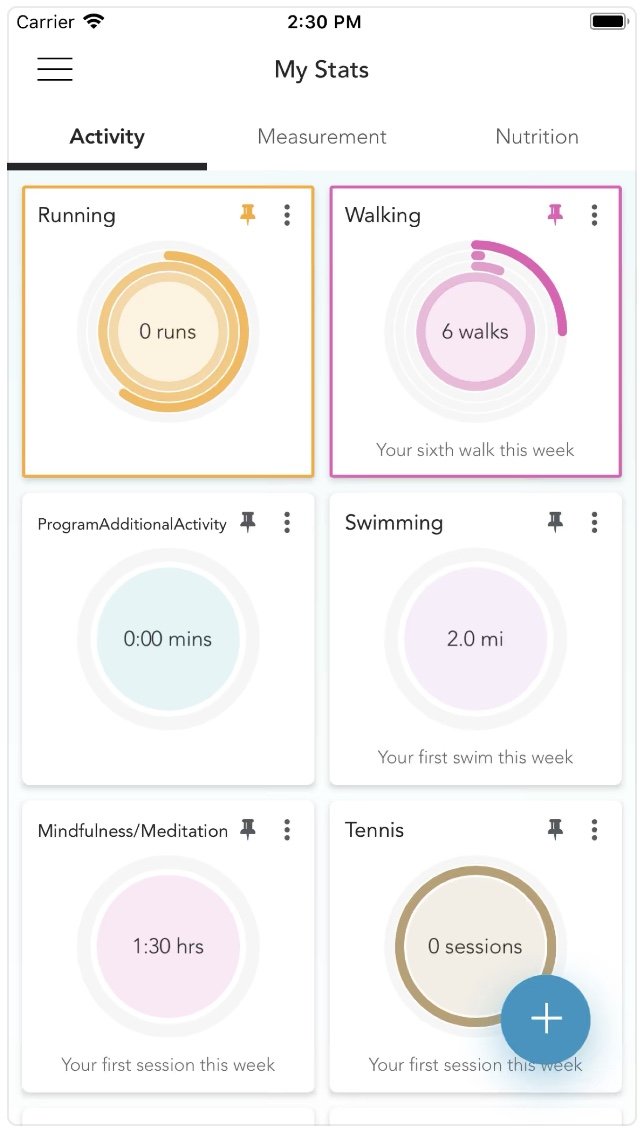The width and height of the screenshot is (640, 1132).
Task: Open the Running stats card
Action: point(168,331)
